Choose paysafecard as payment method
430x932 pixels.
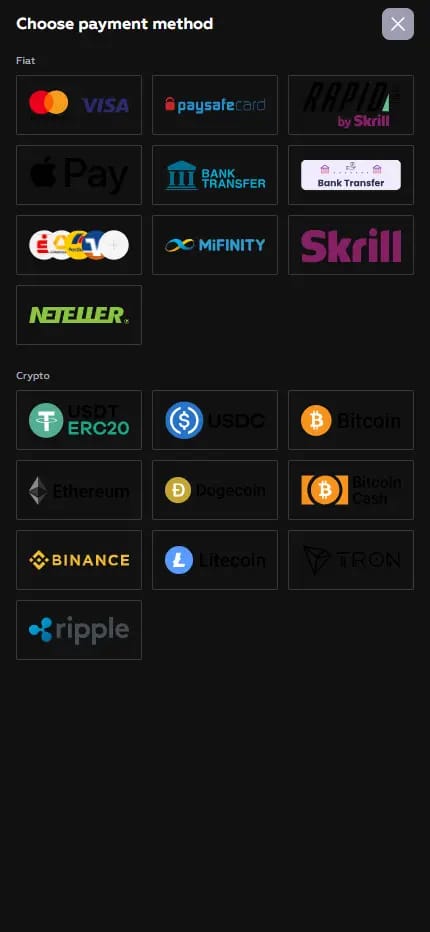coord(215,105)
